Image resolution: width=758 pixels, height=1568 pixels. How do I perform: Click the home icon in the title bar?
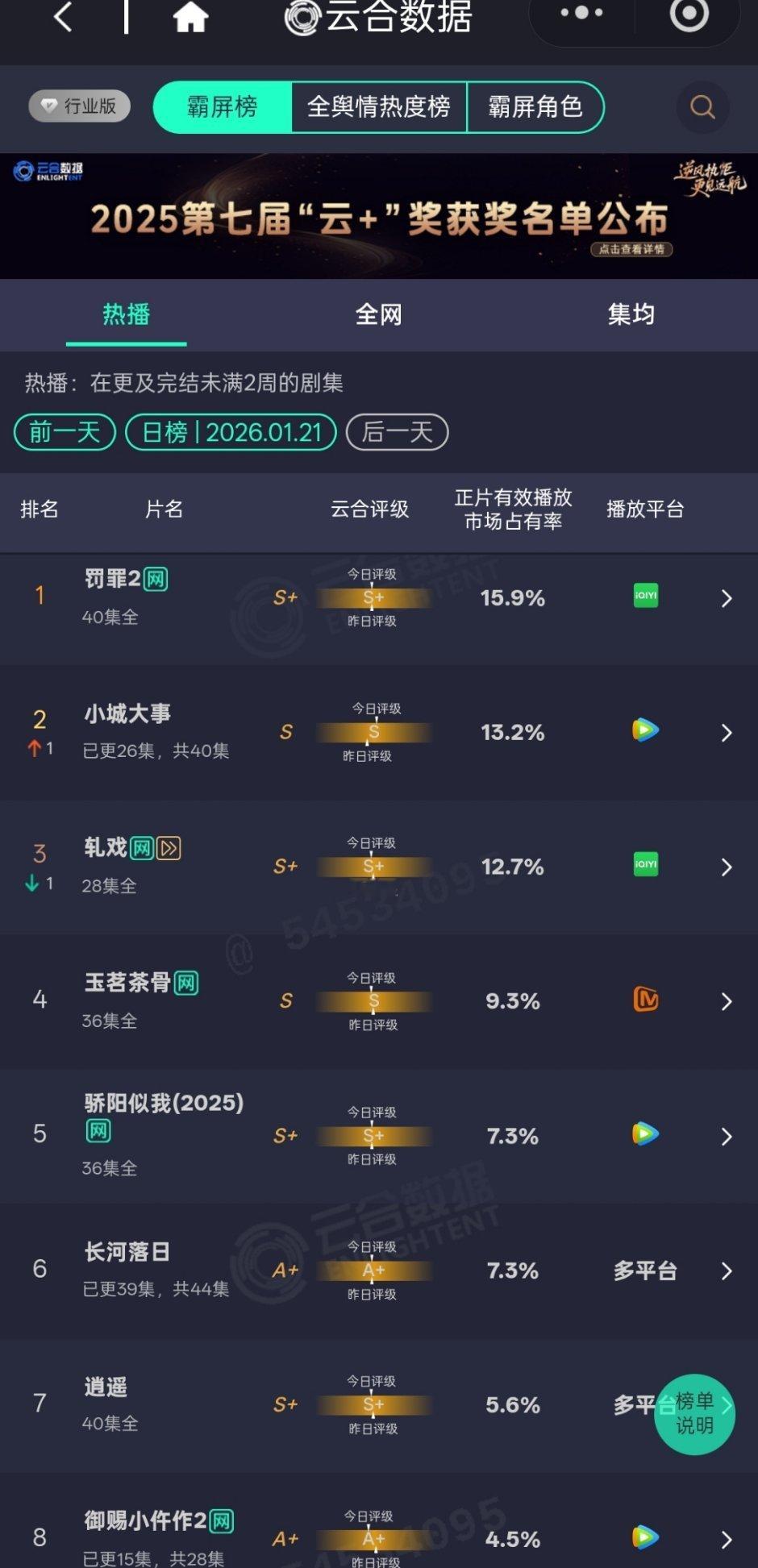pos(191,20)
